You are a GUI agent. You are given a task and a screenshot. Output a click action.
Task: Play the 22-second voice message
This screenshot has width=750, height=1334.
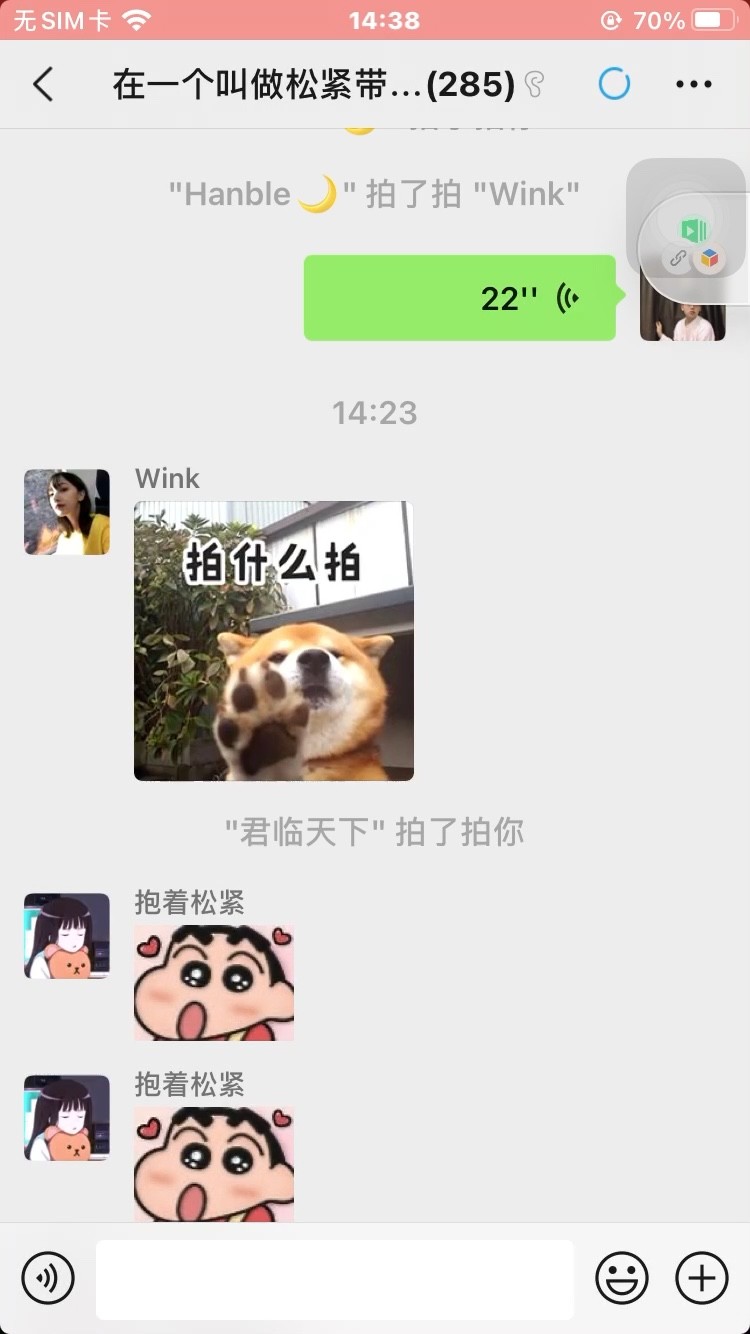pyautogui.click(x=460, y=298)
